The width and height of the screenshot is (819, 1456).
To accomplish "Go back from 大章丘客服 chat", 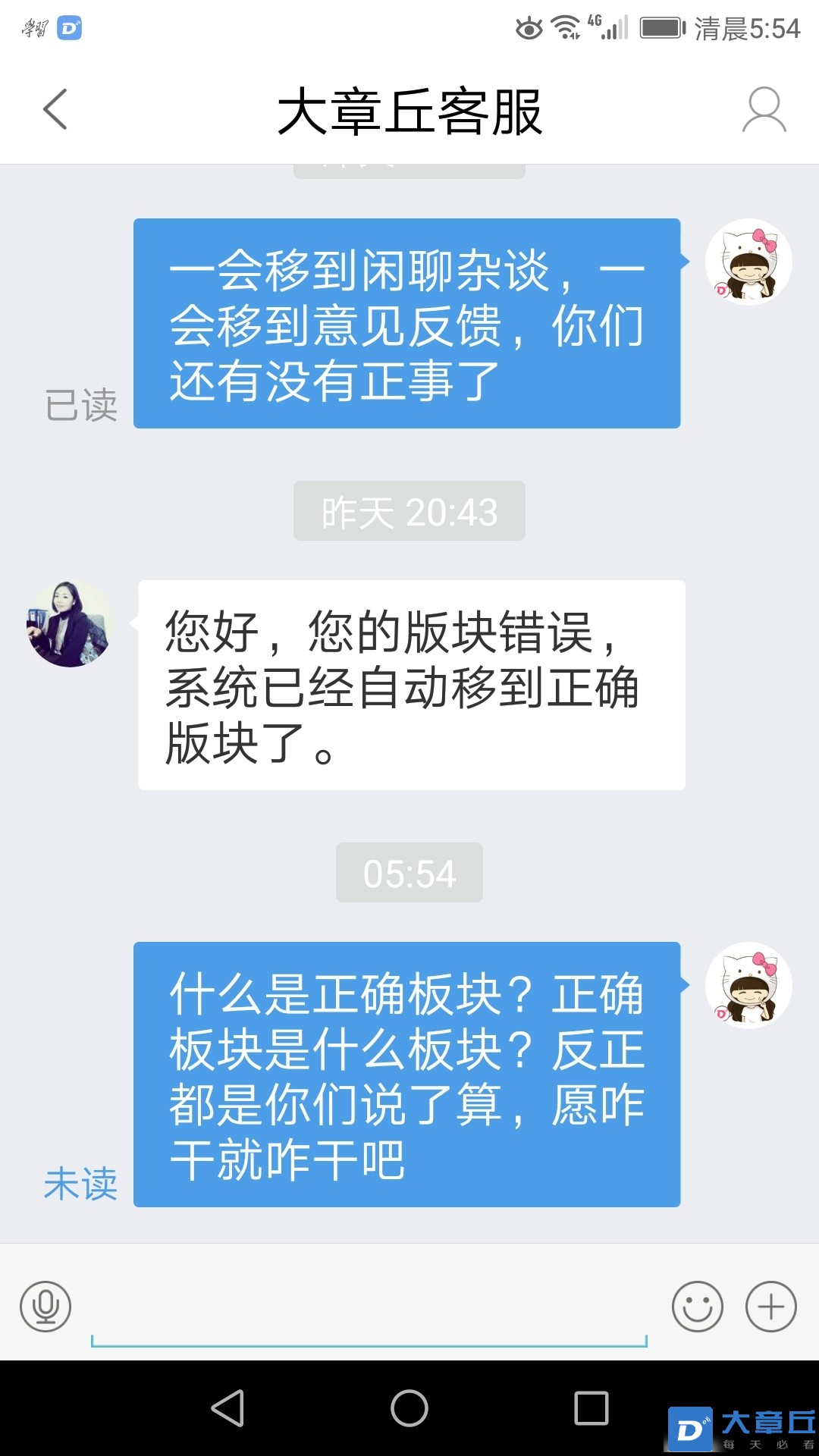I will click(x=55, y=110).
